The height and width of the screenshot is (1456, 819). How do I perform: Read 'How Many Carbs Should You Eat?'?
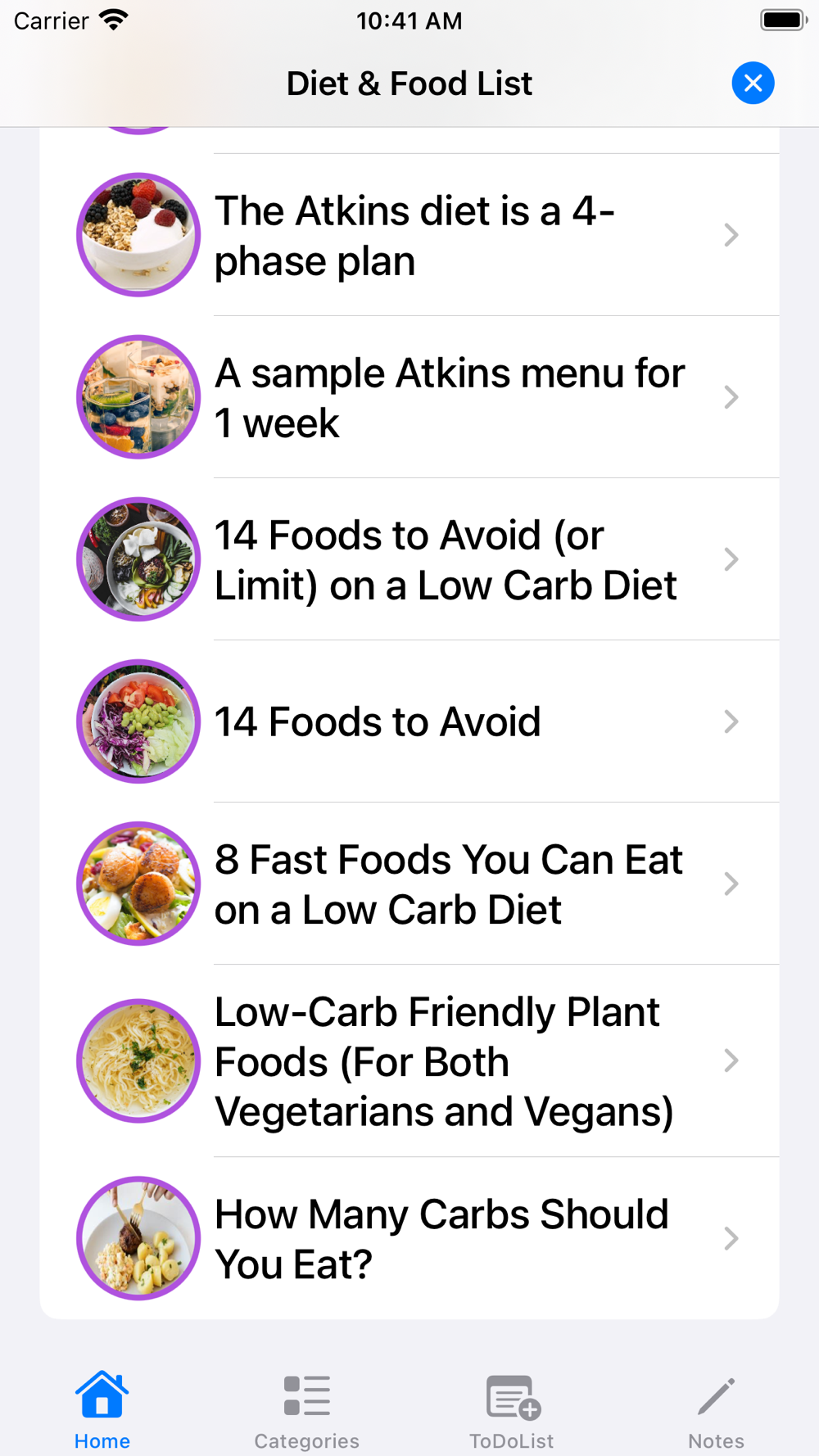tap(441, 1239)
